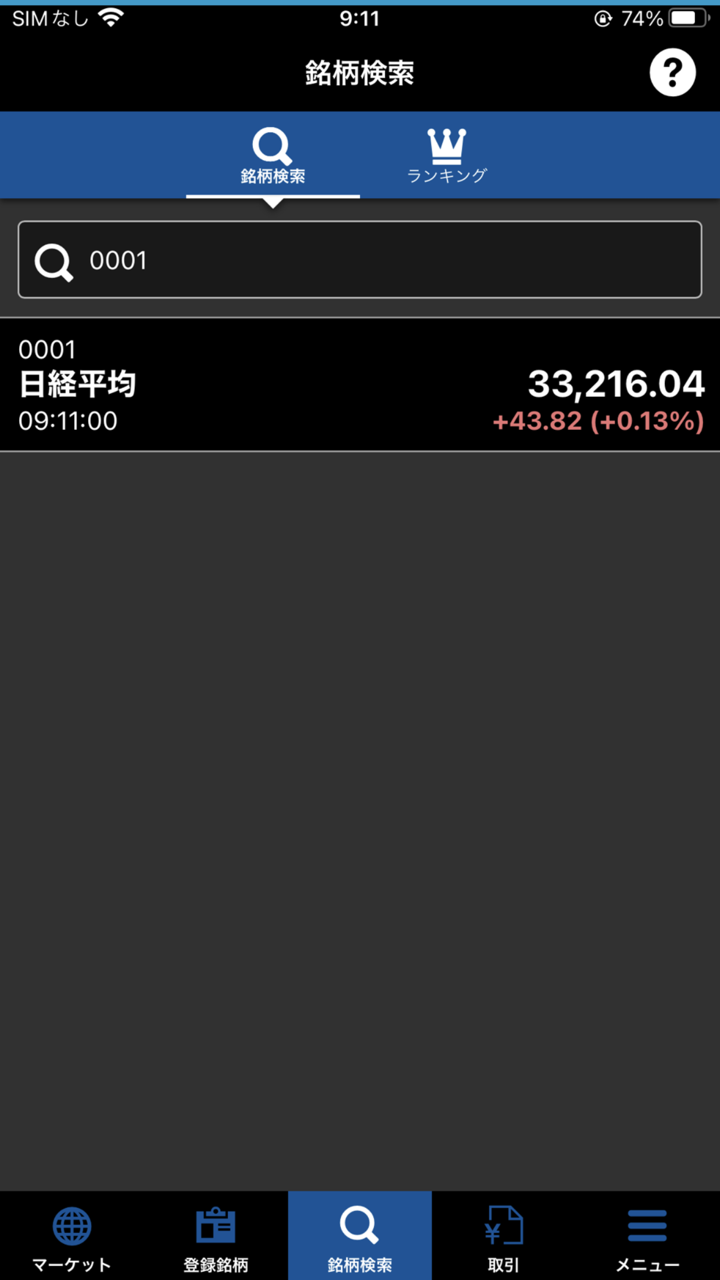
Task: Open the 日経平均 search result
Action: coord(360,385)
